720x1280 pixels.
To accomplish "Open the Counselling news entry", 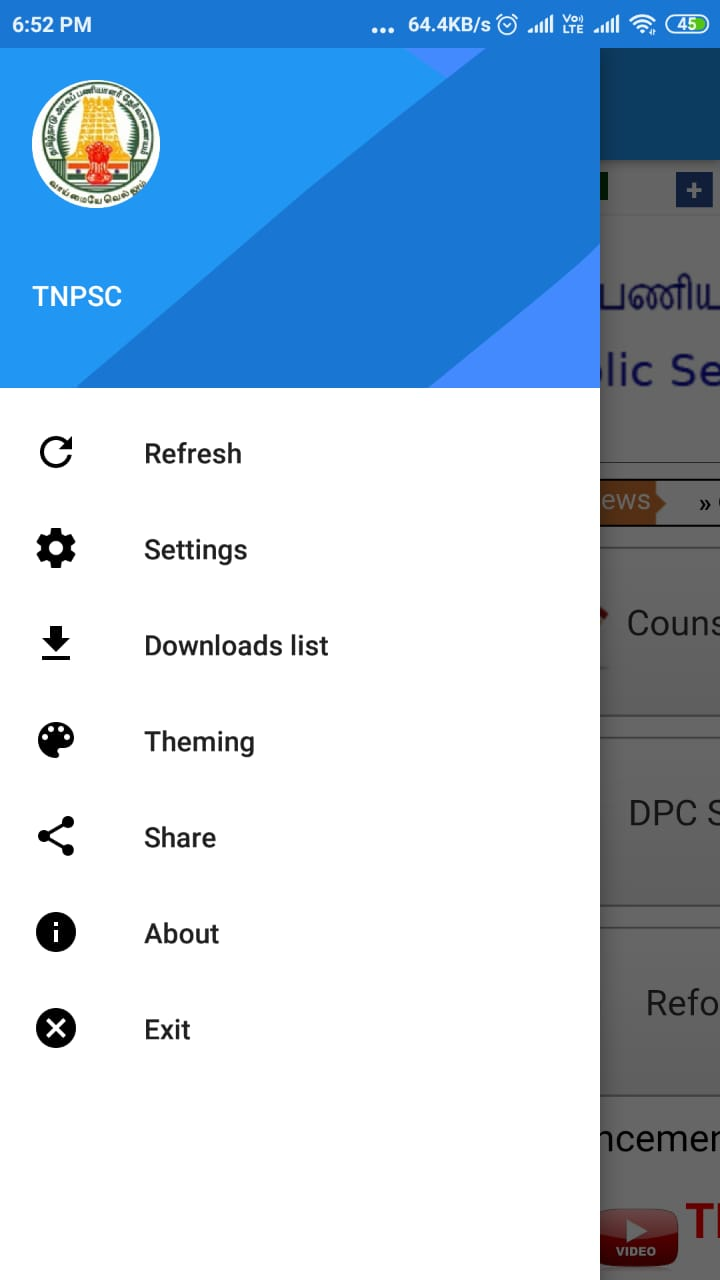I will pos(672,623).
